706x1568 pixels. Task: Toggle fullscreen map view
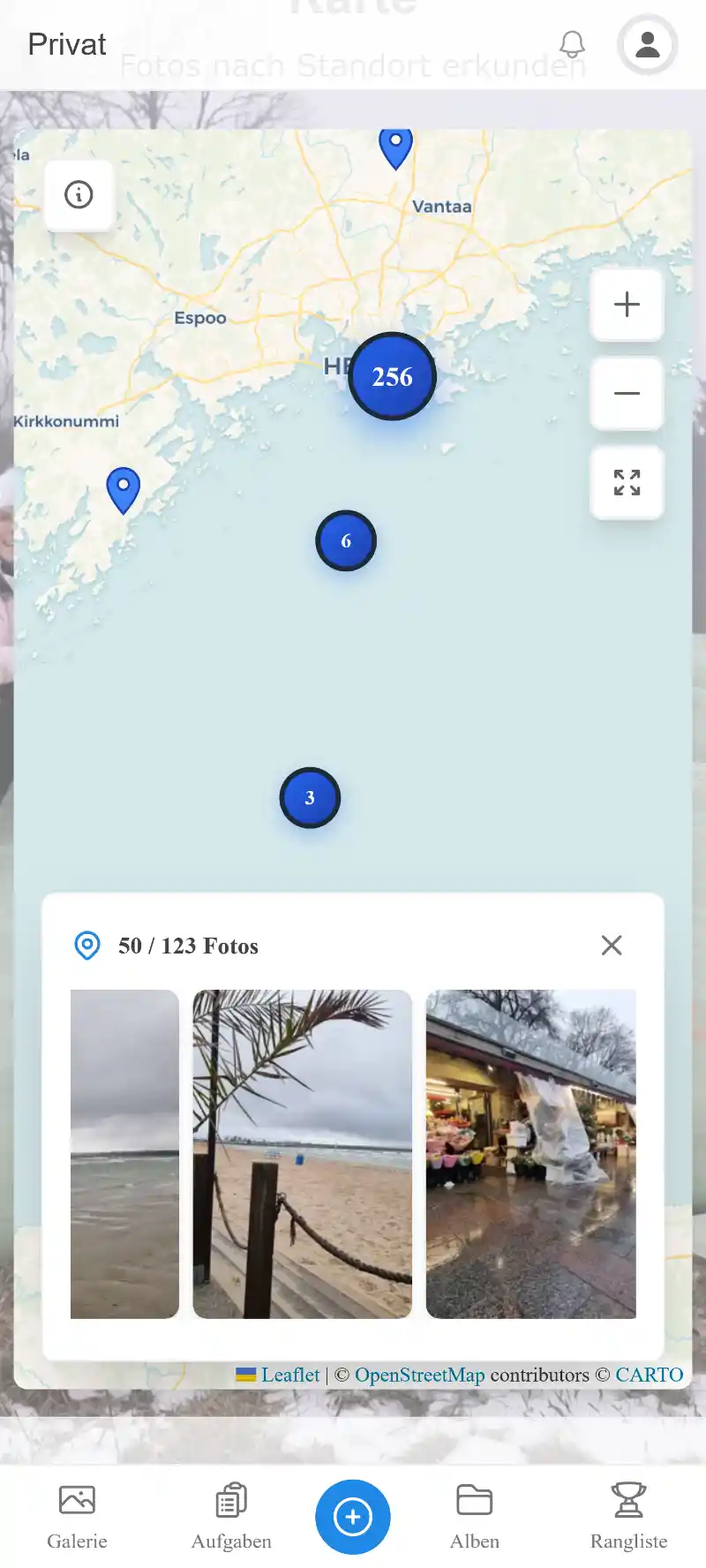point(627,482)
